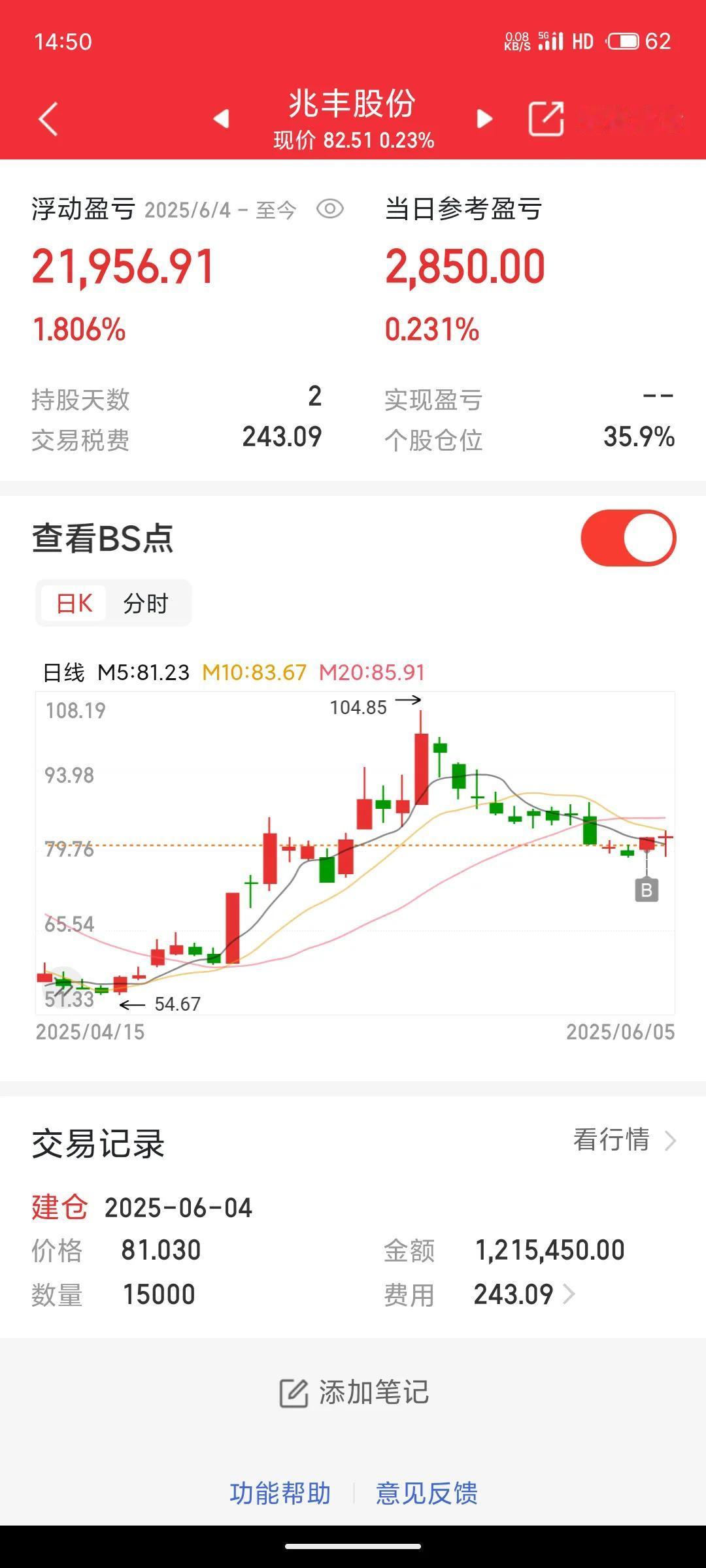The height and width of the screenshot is (1568, 706).
Task: Open the 功能帮助 help link
Action: (280, 1493)
